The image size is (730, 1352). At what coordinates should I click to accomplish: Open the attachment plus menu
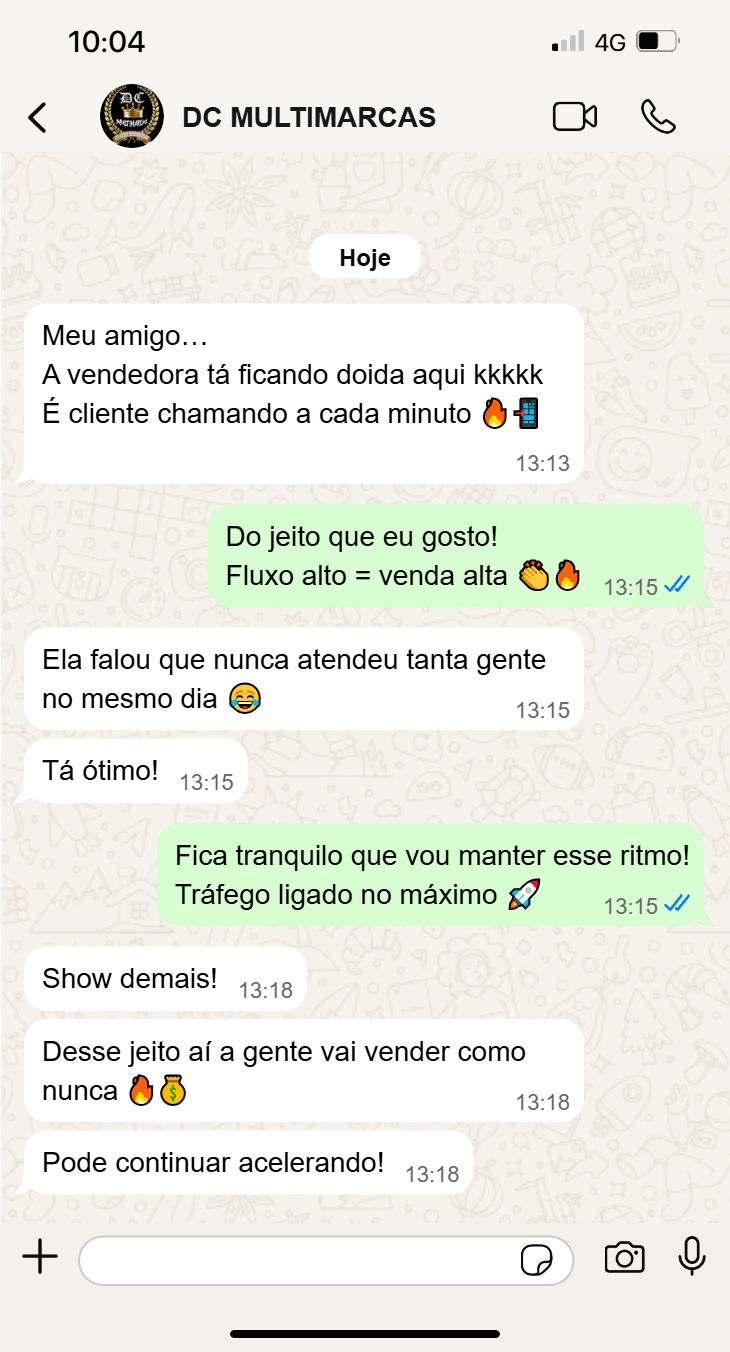pos(40,1257)
